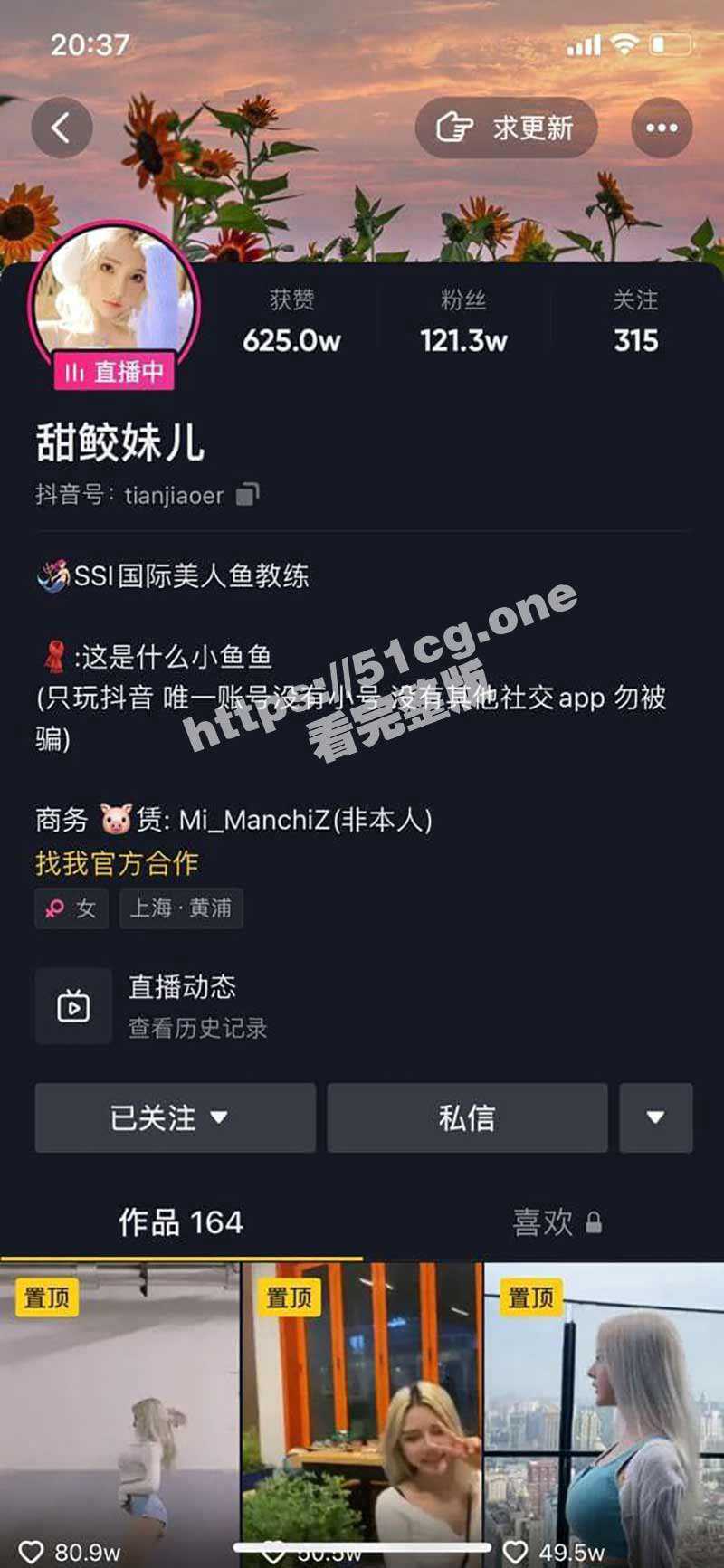
Task: Tap the 已关注 following button
Action: [175, 1117]
